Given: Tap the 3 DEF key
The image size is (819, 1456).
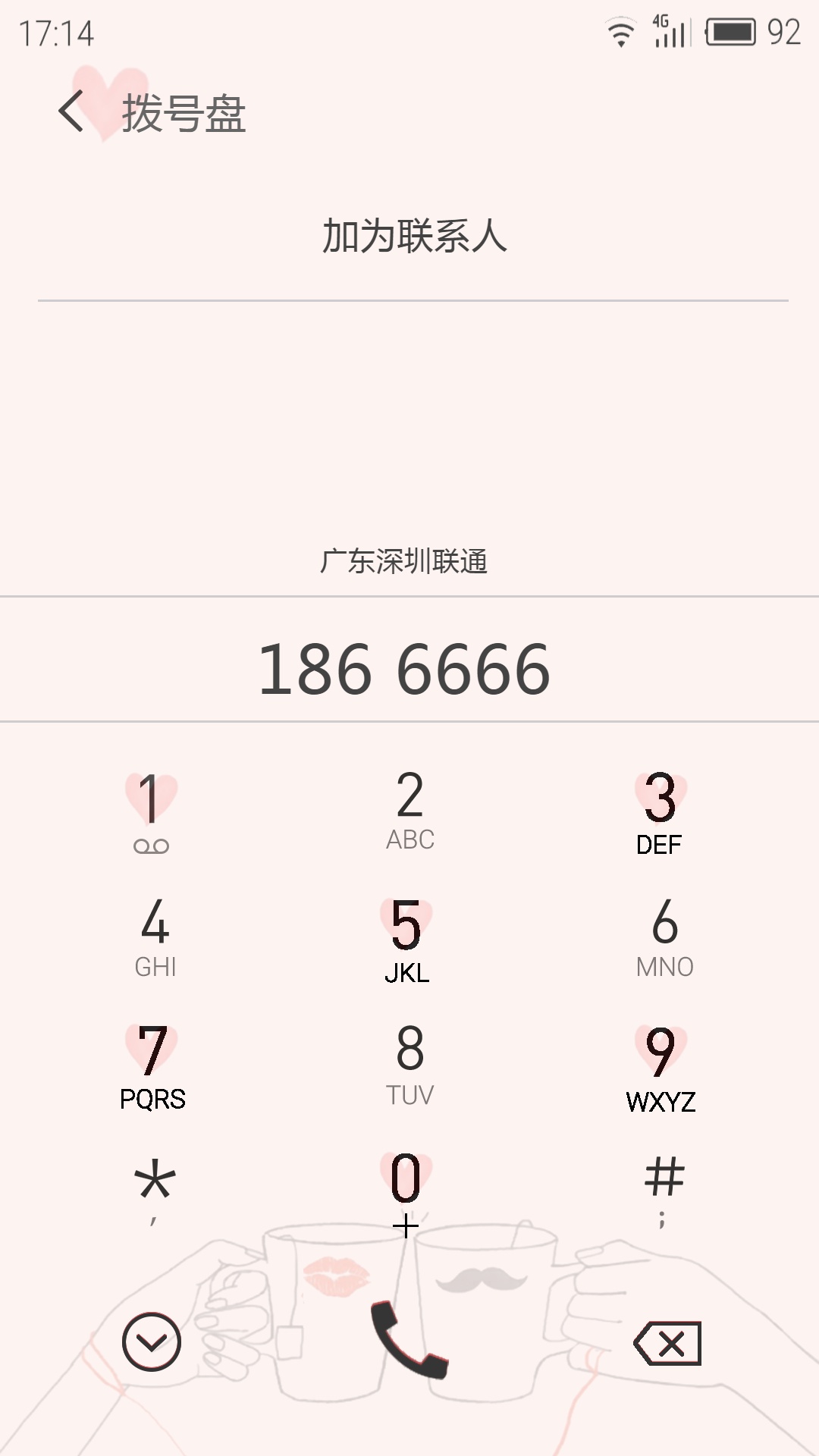Looking at the screenshot, I should coord(660,810).
